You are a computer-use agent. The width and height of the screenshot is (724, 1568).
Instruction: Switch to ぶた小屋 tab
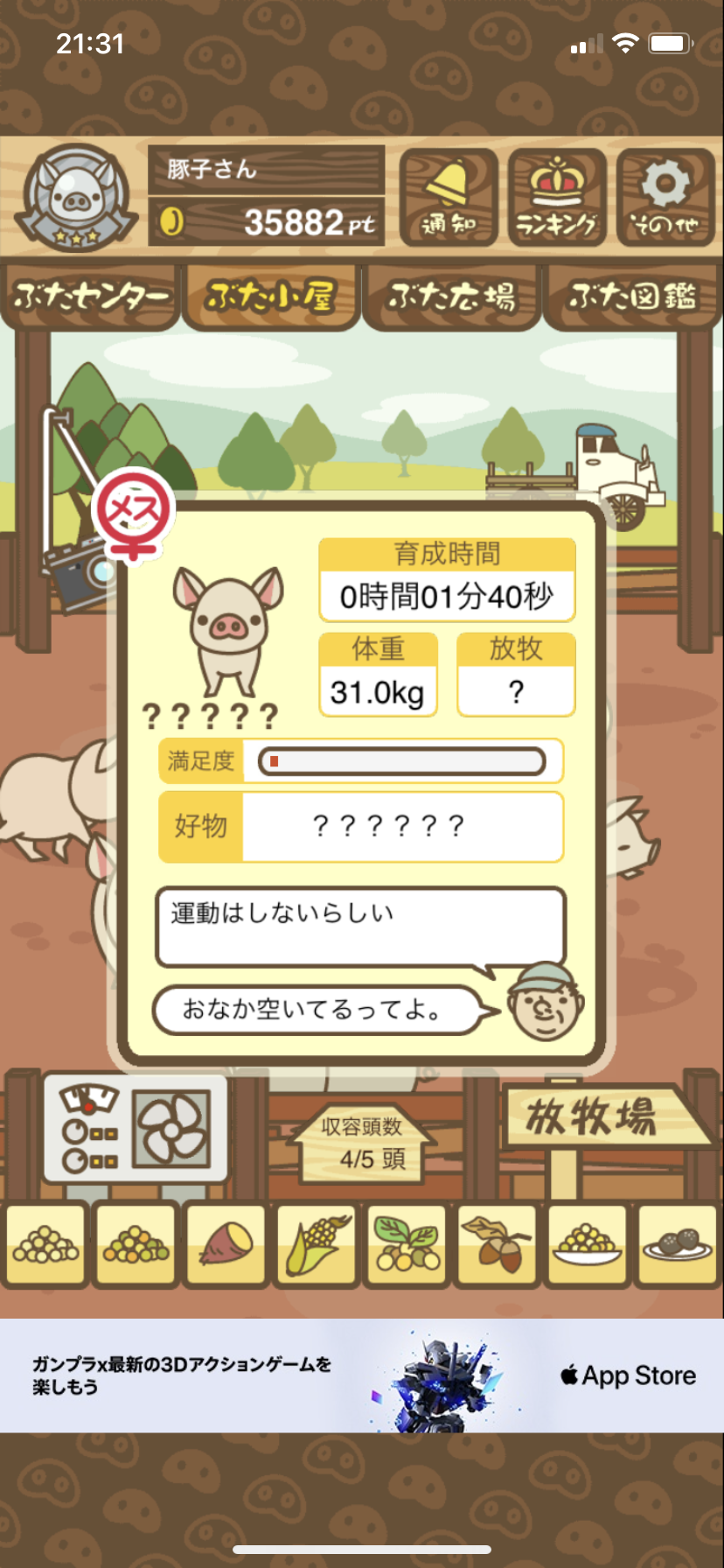271,297
